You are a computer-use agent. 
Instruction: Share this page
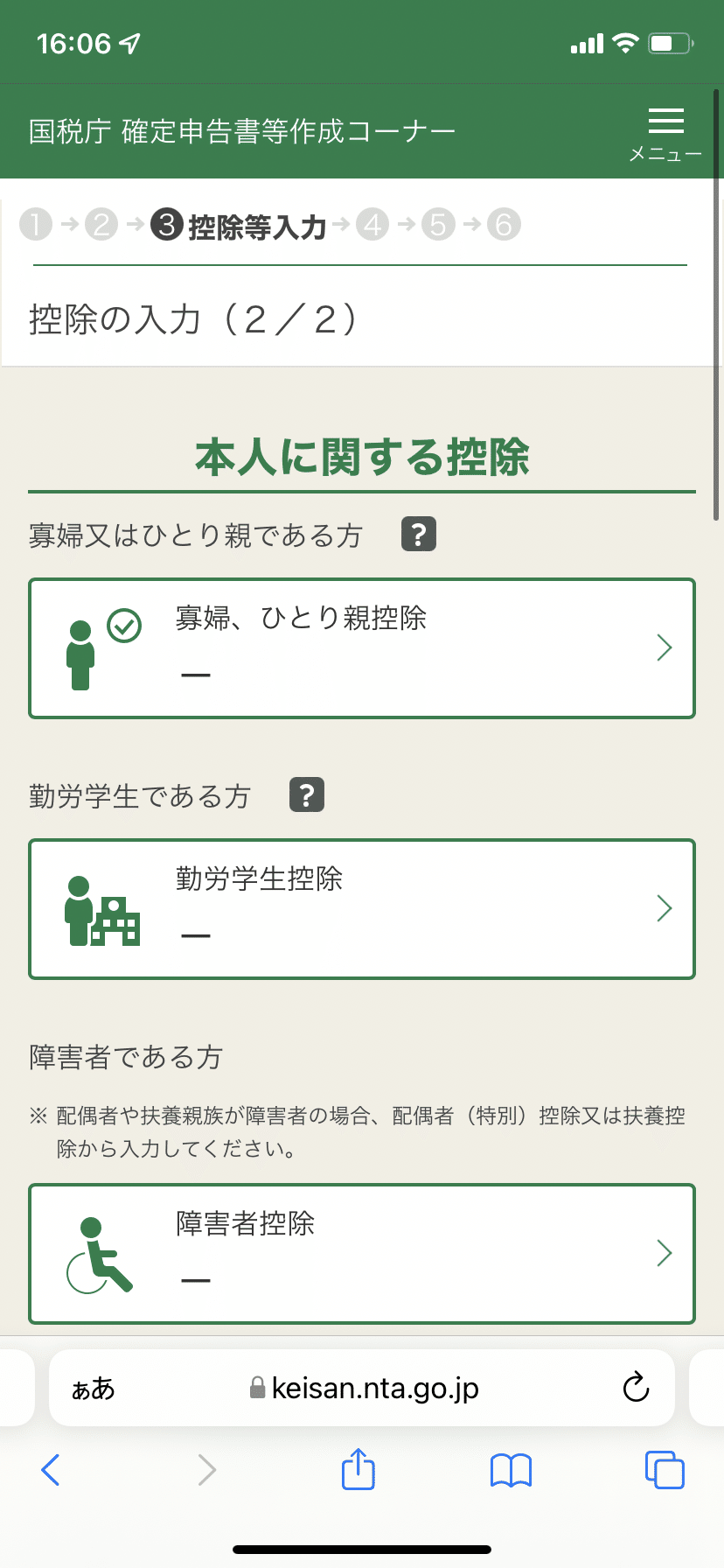[x=358, y=1468]
